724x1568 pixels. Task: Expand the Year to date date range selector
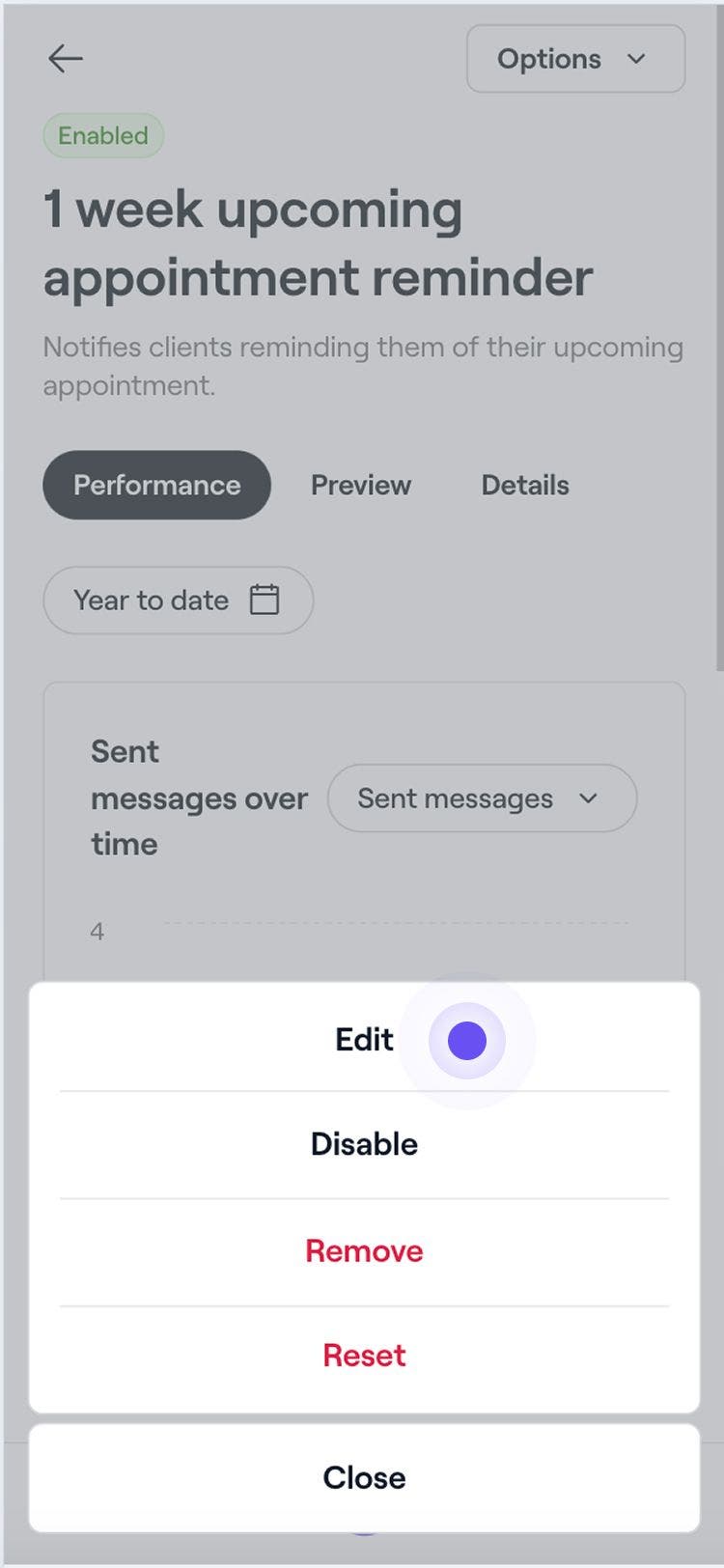[177, 600]
